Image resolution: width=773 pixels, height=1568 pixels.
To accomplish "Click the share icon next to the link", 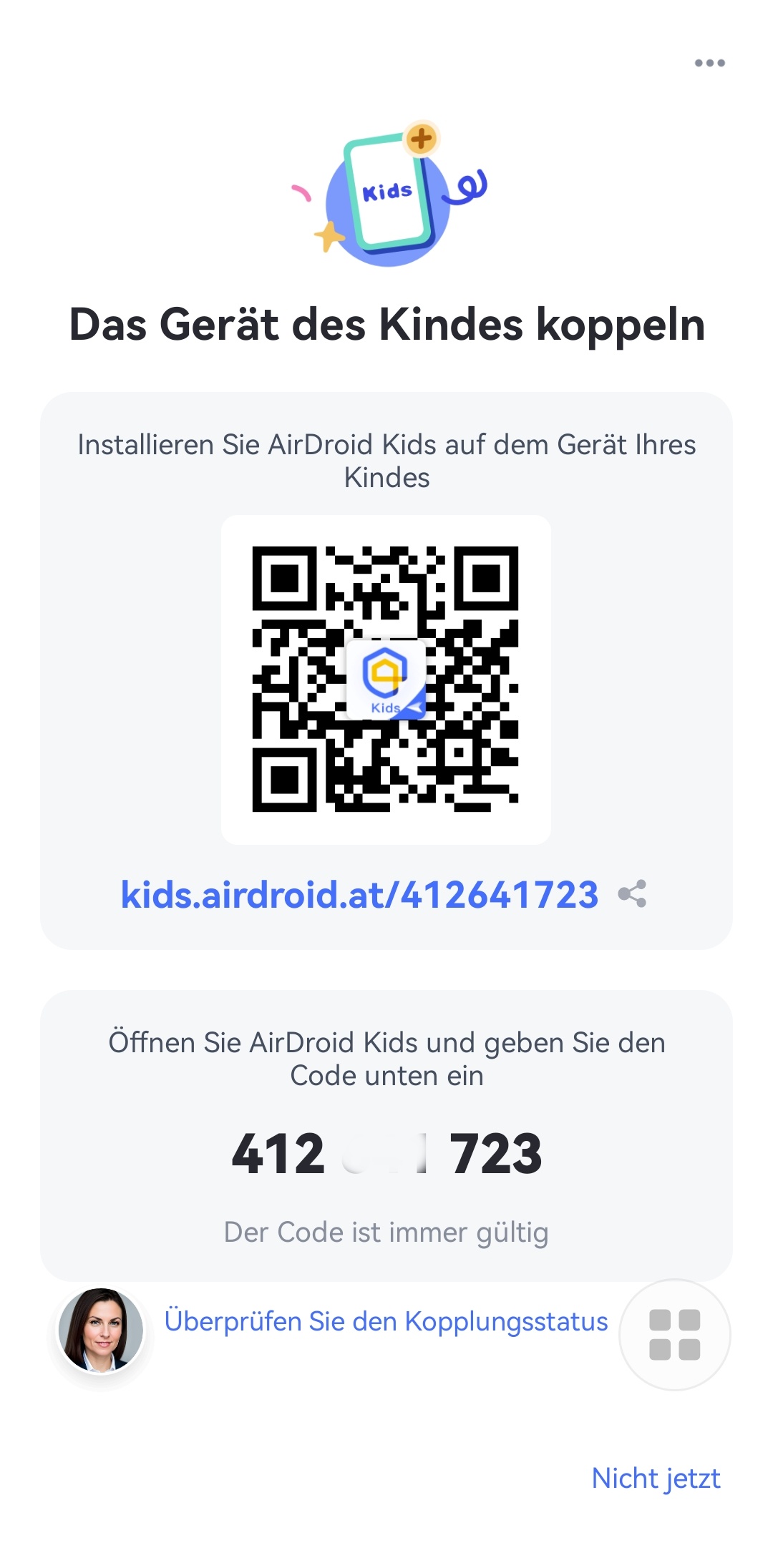I will click(633, 893).
